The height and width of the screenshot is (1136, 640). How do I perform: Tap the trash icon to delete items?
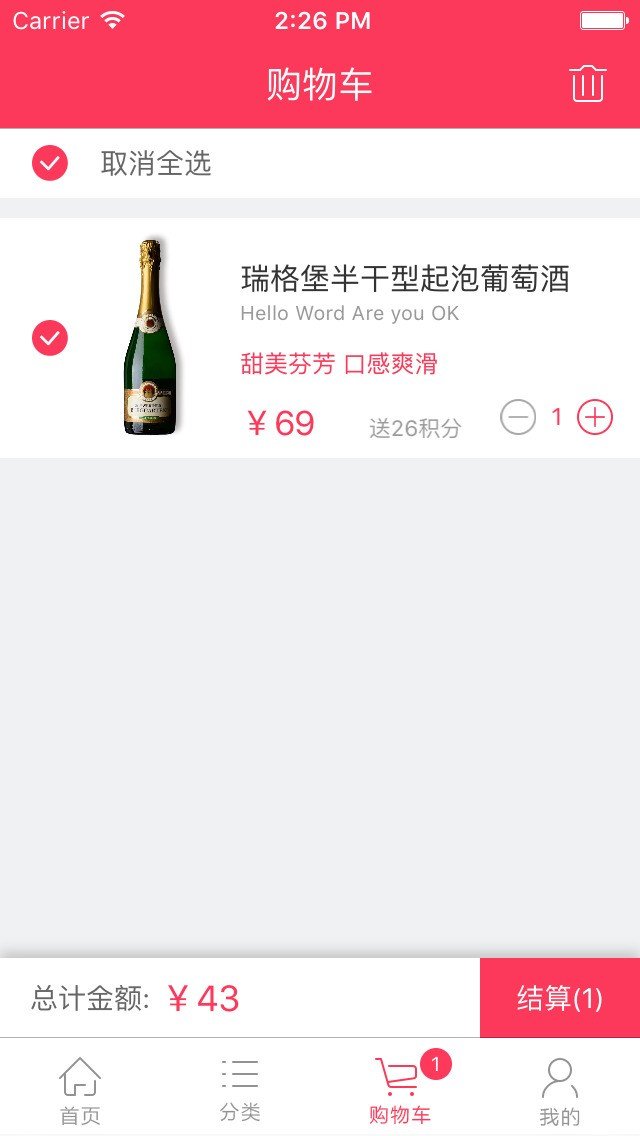(588, 84)
